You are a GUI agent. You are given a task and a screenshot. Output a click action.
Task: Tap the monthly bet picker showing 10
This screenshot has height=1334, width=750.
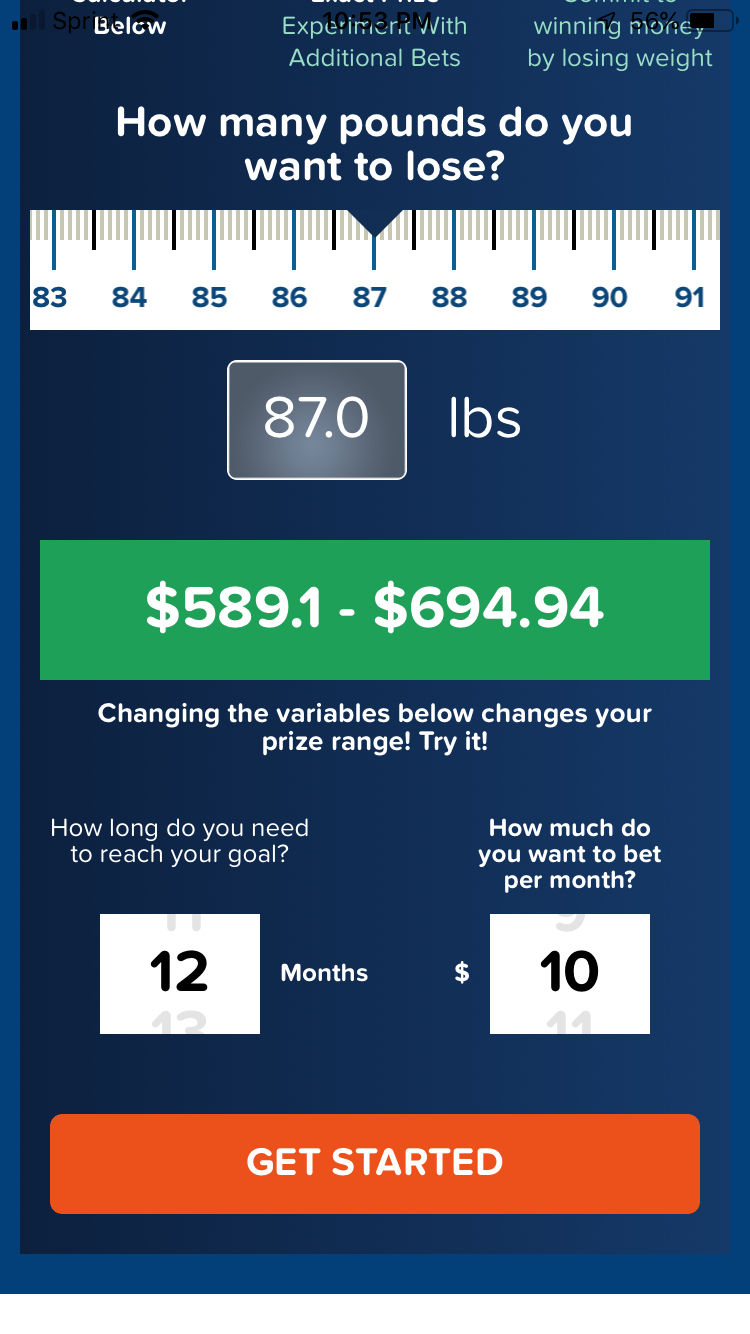coord(569,973)
